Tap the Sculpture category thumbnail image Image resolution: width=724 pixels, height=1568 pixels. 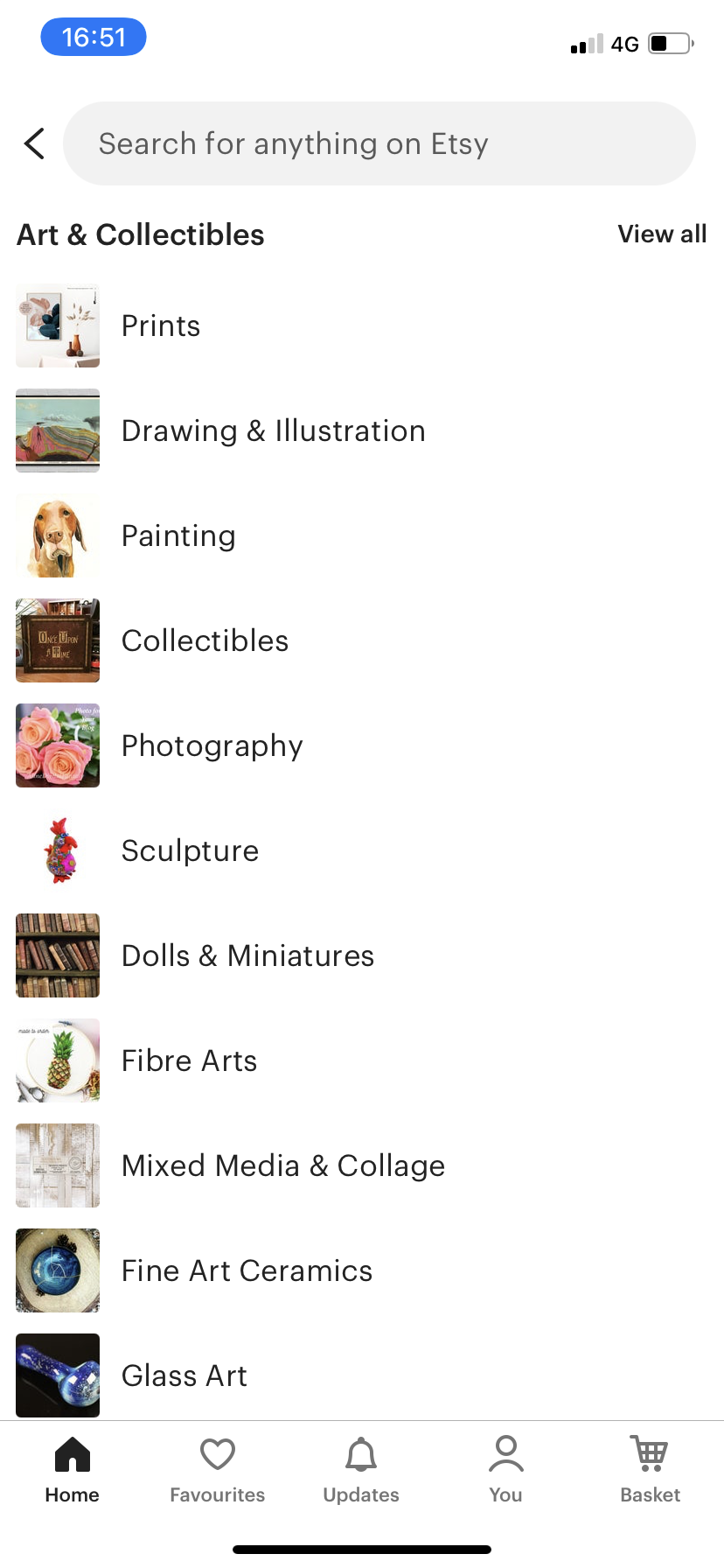point(57,850)
